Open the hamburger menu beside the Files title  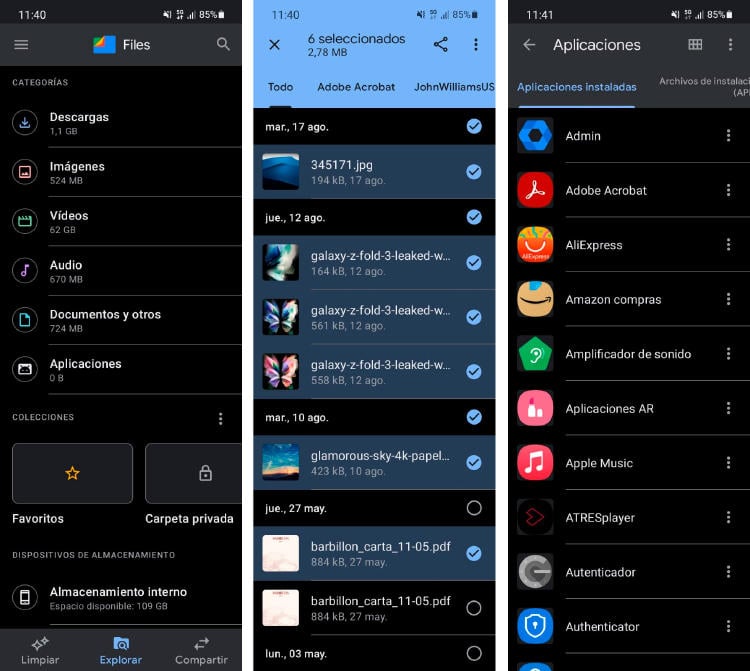[21, 45]
